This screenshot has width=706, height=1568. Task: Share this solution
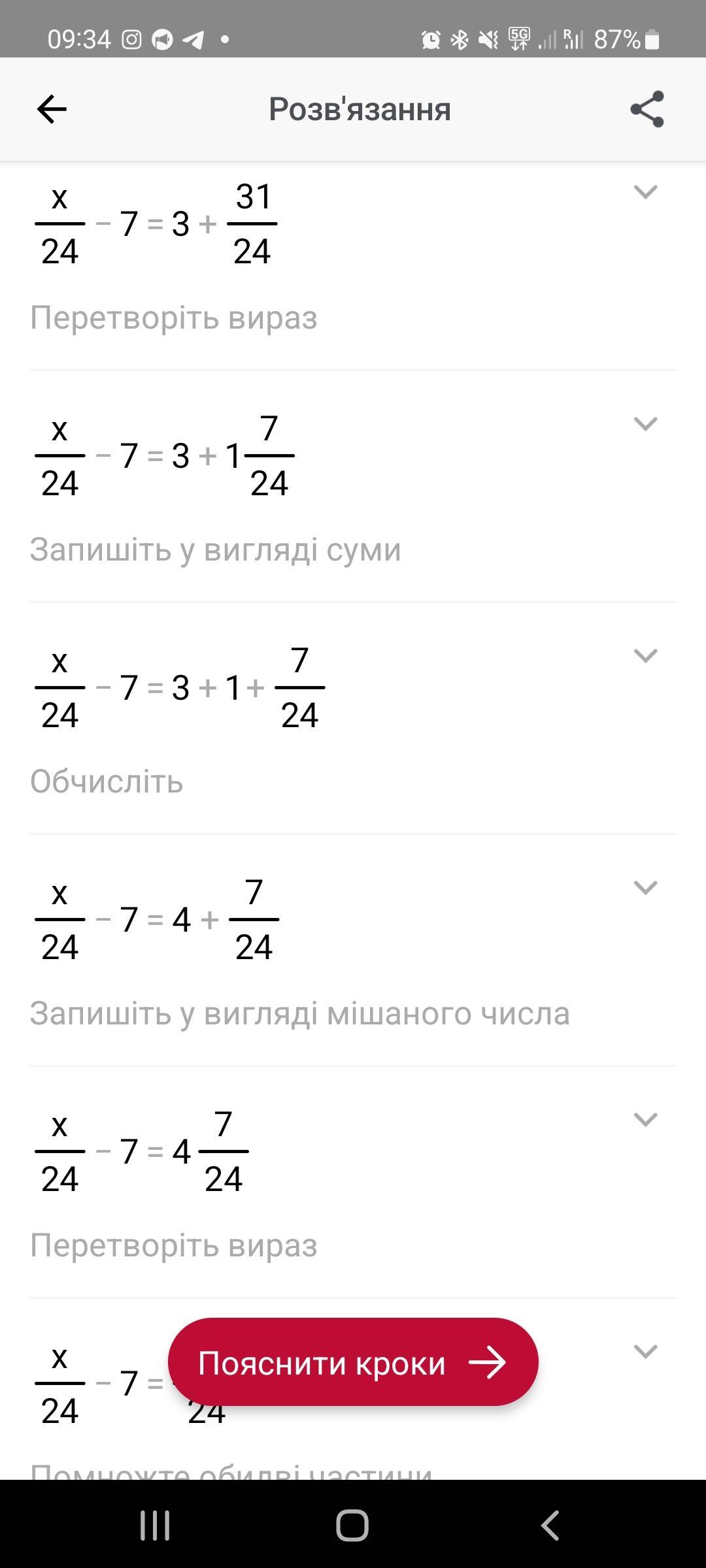[647, 109]
